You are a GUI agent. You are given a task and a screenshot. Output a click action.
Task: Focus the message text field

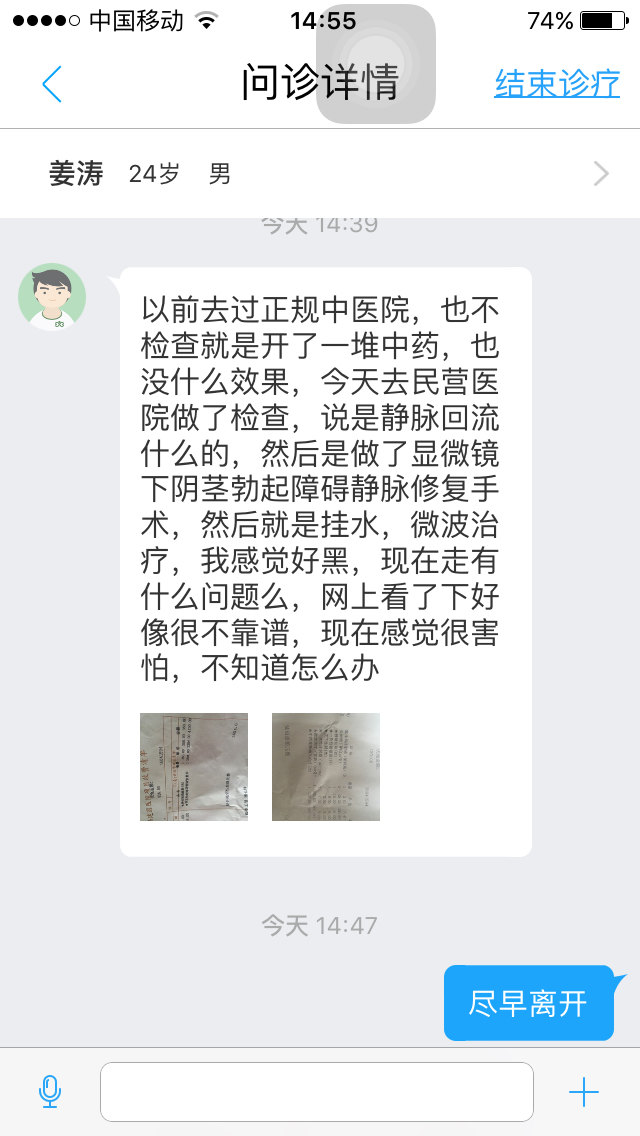316,1091
